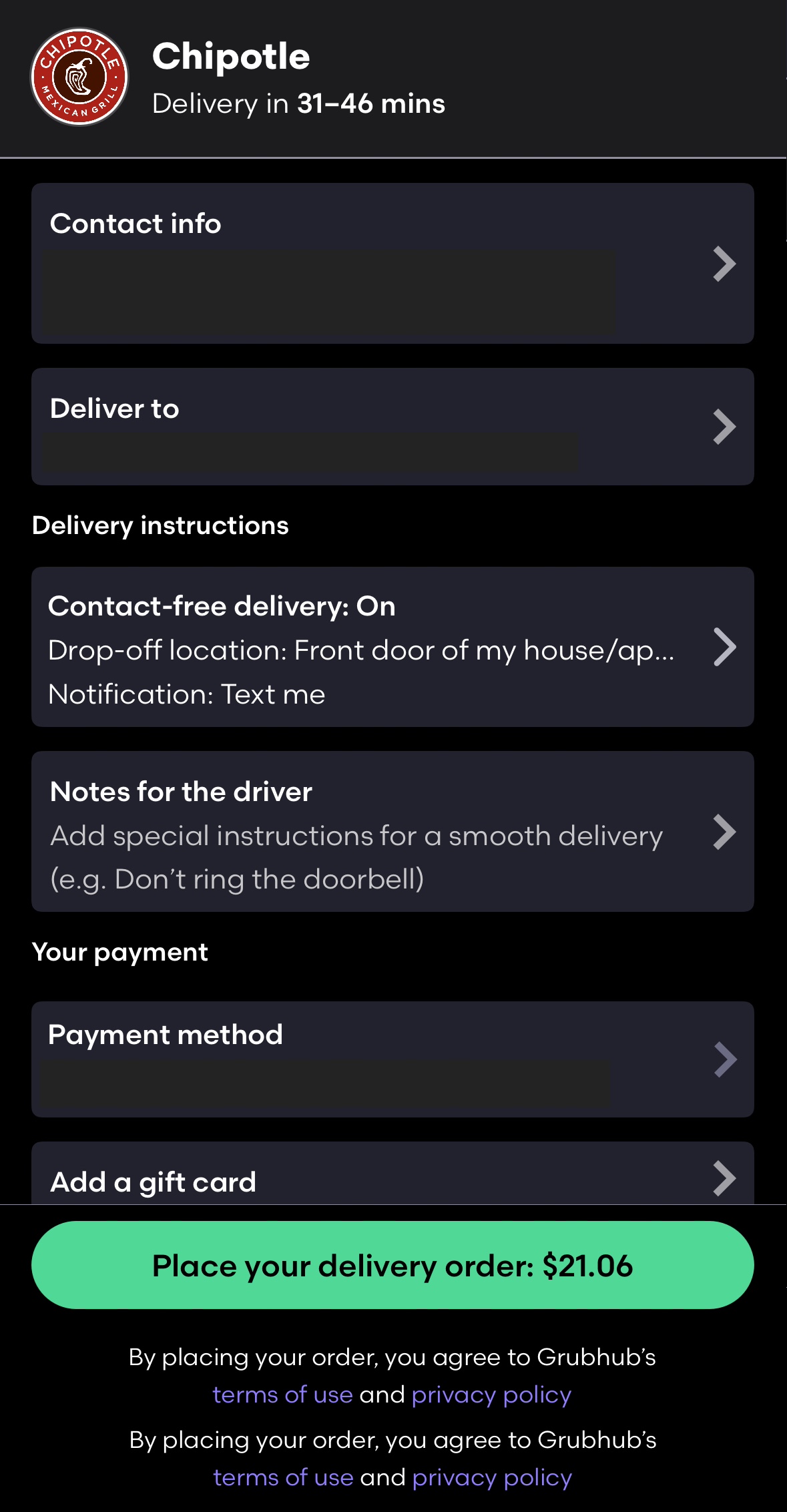Open Contact-free delivery settings
Image resolution: width=787 pixels, height=1512 pixels.
[x=392, y=647]
